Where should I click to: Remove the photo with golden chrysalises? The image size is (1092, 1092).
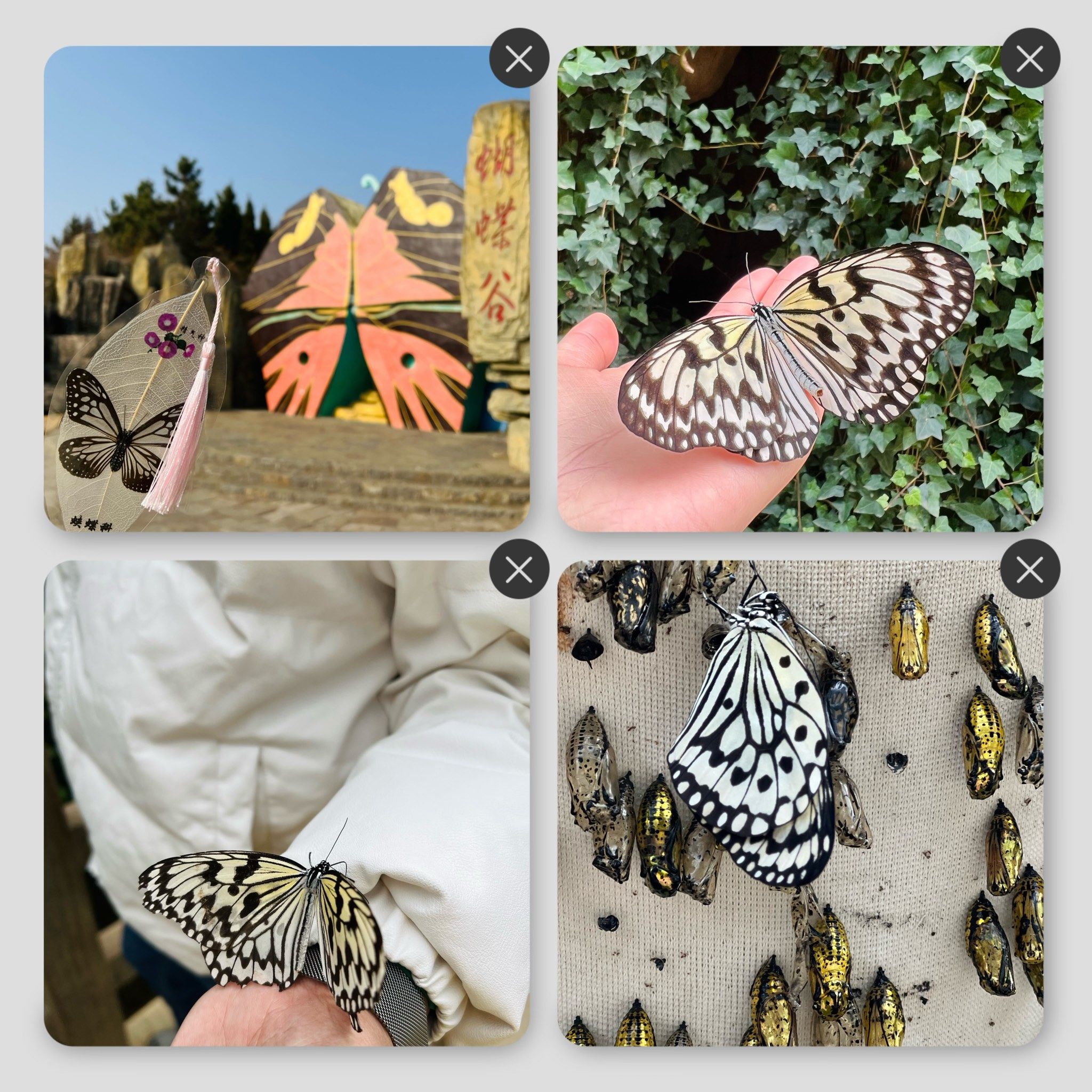(1030, 569)
